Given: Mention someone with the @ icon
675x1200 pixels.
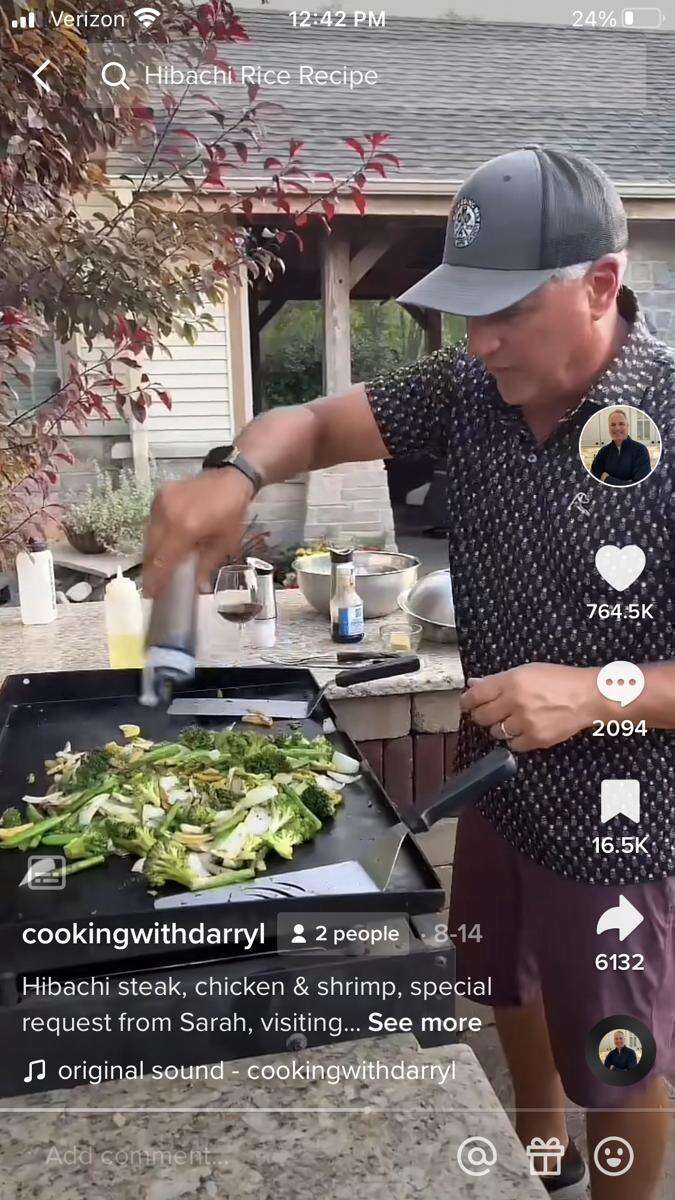Looking at the screenshot, I should coord(477,1156).
